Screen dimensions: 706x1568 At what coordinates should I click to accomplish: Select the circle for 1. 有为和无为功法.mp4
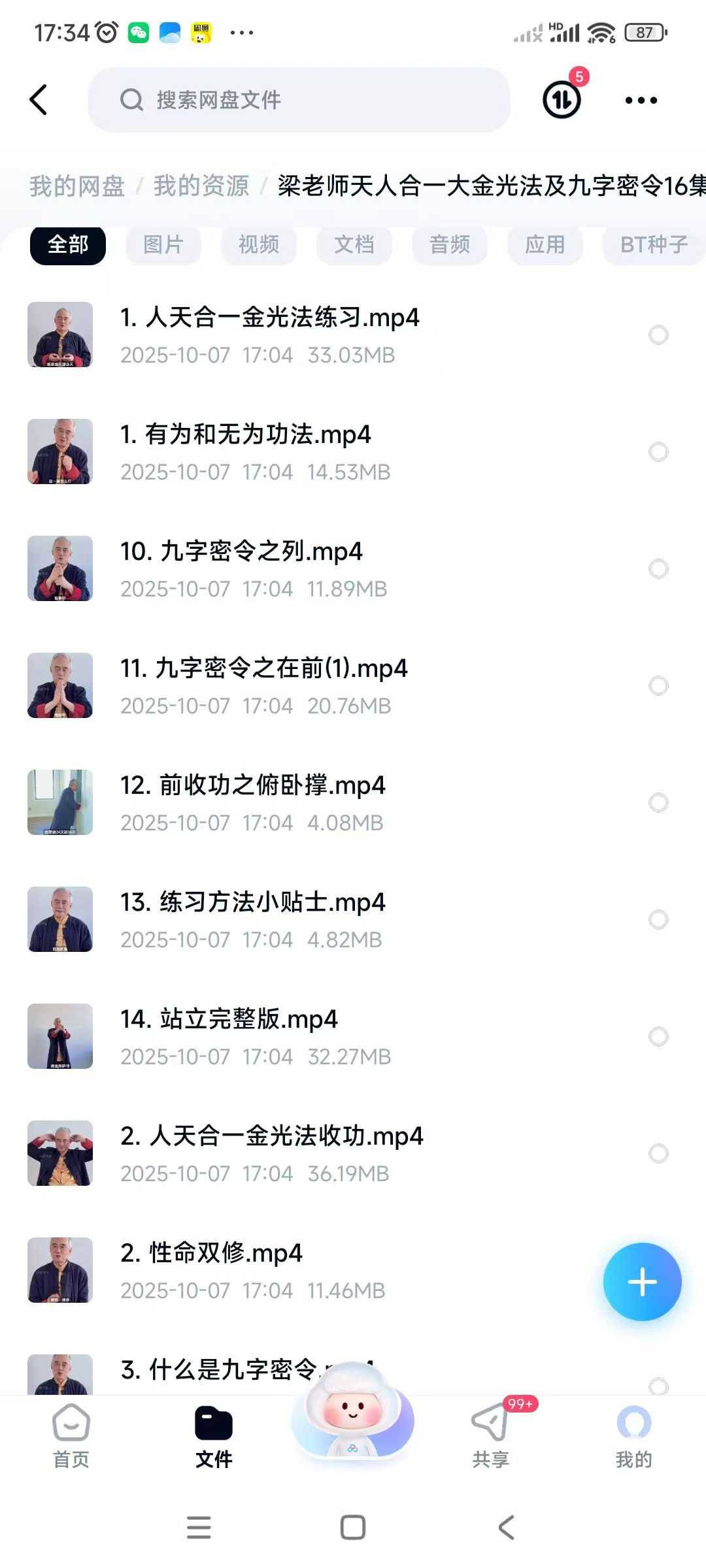click(658, 451)
